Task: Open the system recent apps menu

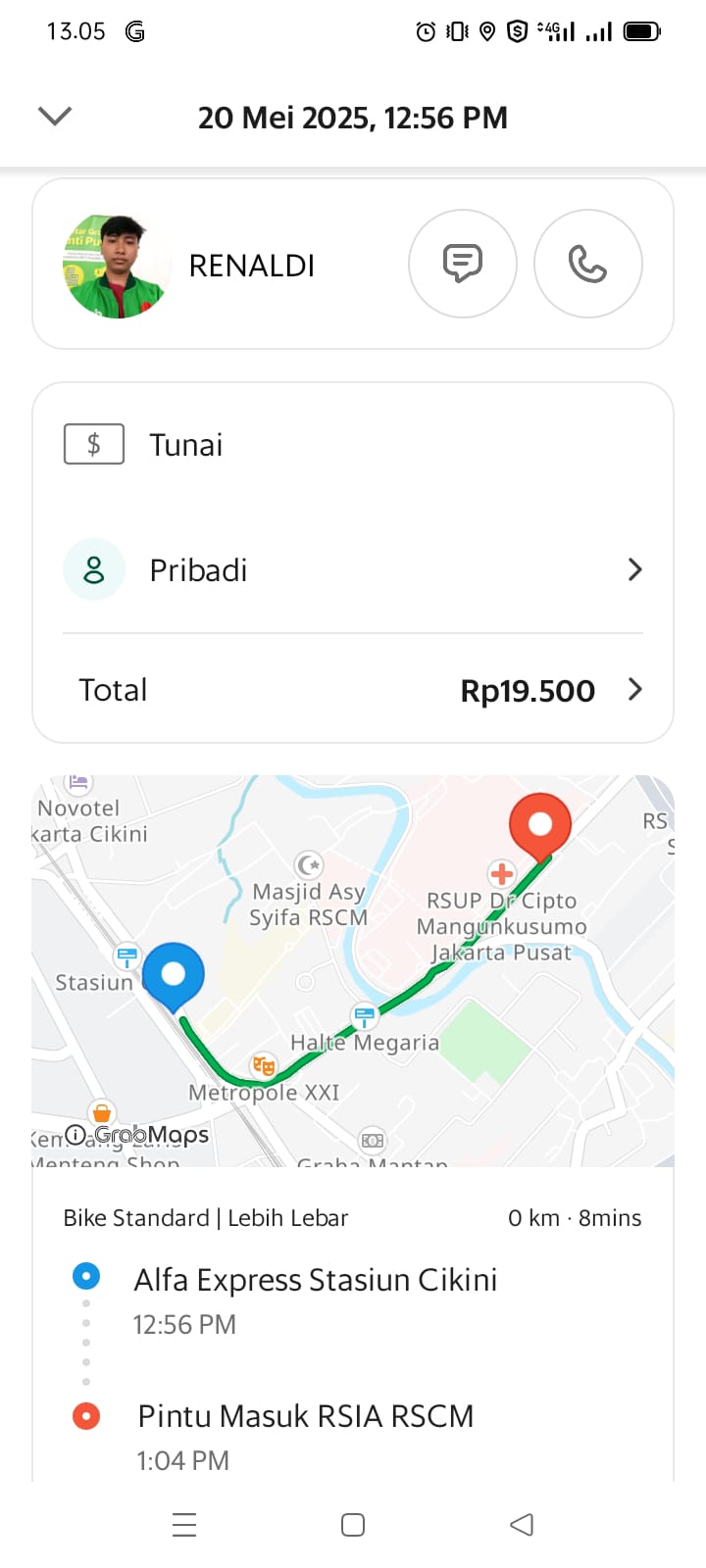Action: click(x=184, y=1525)
